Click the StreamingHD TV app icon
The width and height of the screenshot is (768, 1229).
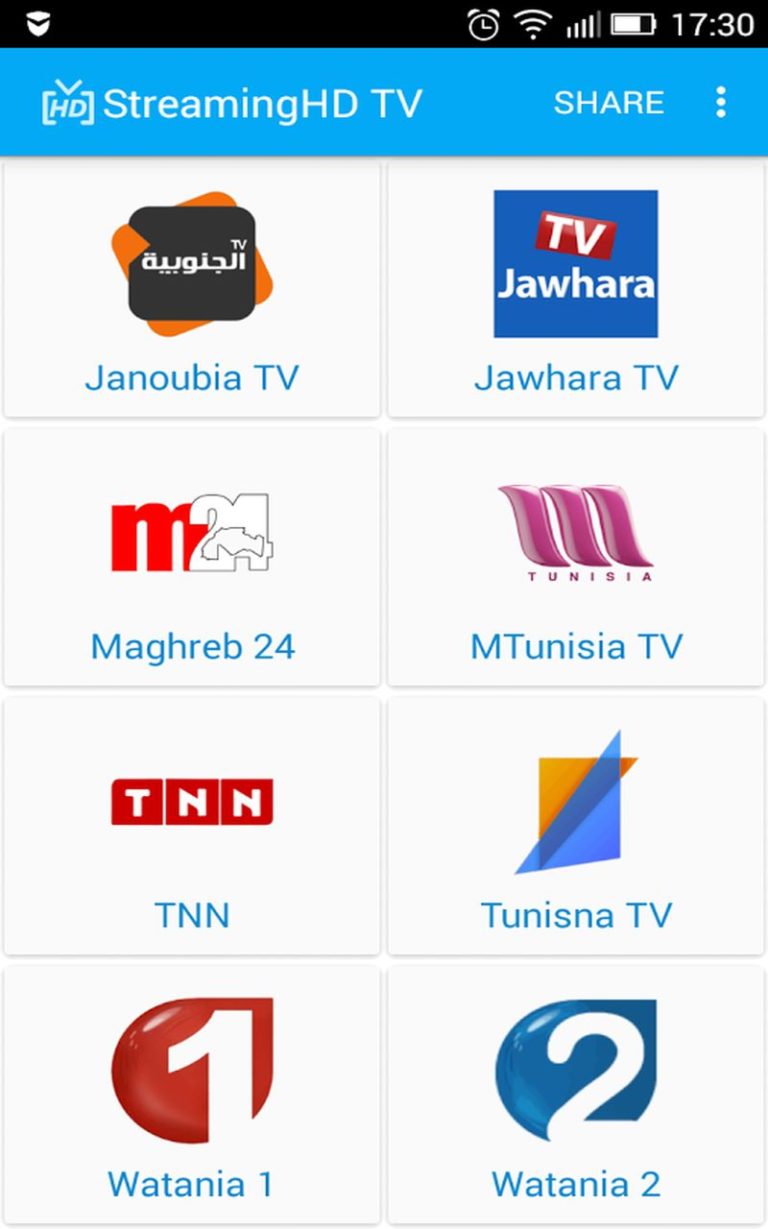pyautogui.click(x=65, y=101)
